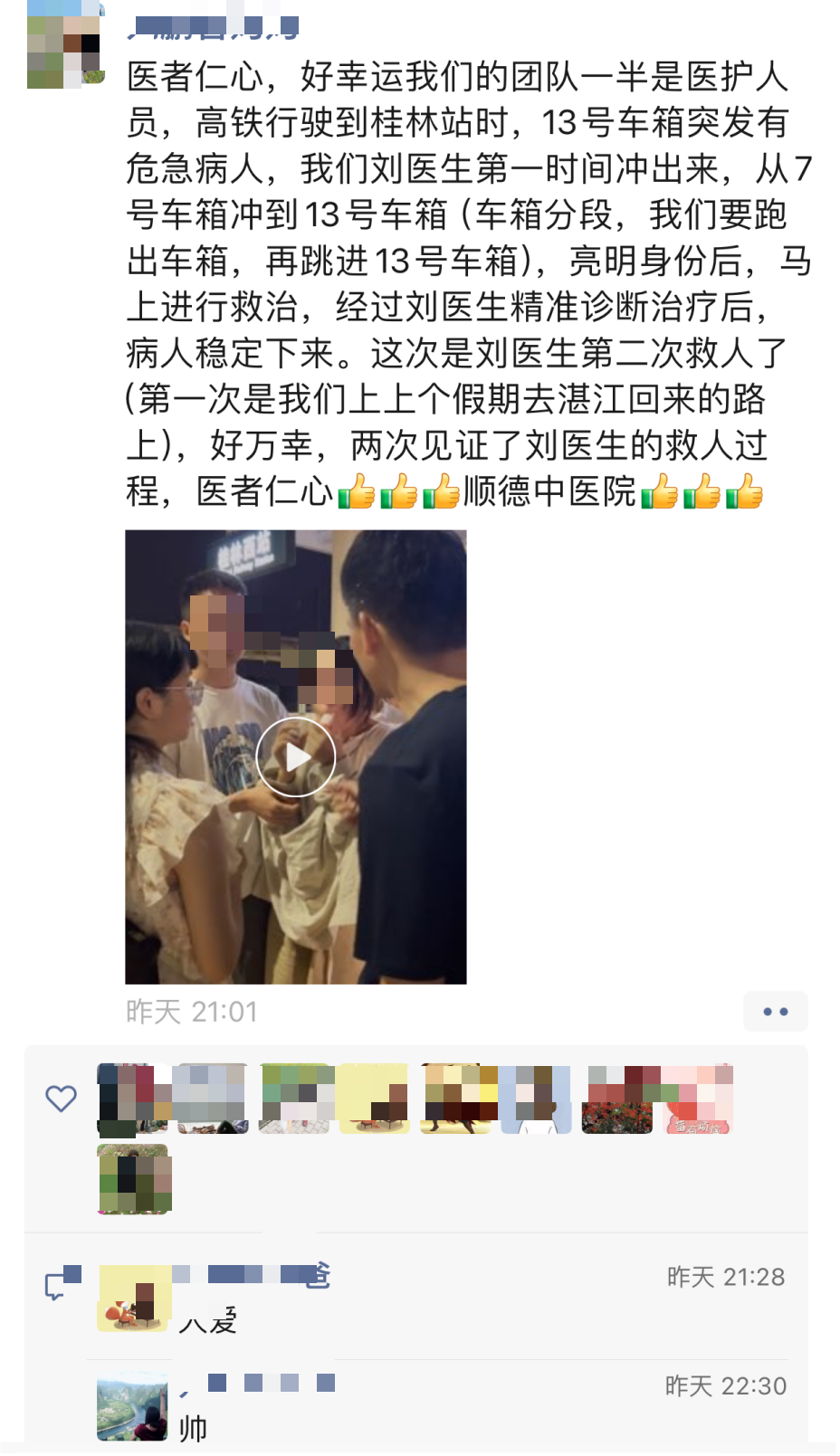Tap the post author's name

click(213, 27)
